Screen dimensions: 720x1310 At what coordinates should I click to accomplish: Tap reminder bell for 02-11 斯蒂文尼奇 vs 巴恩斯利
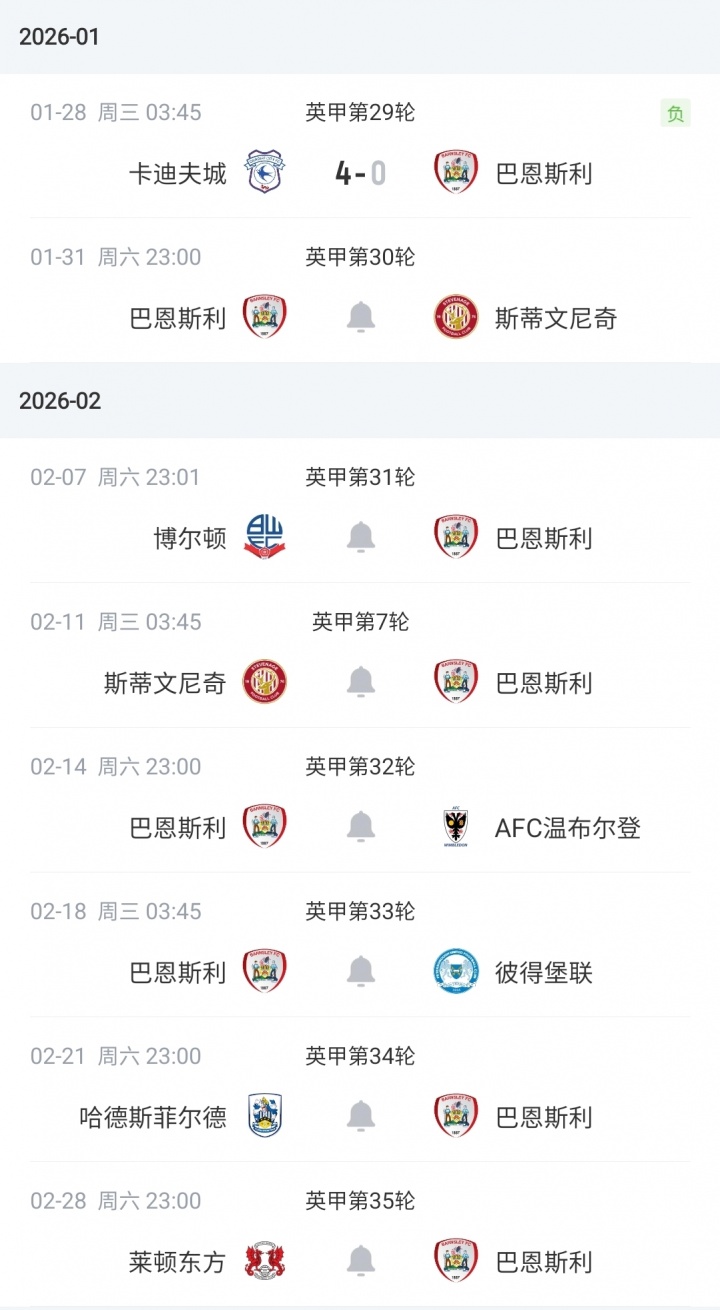tap(360, 683)
